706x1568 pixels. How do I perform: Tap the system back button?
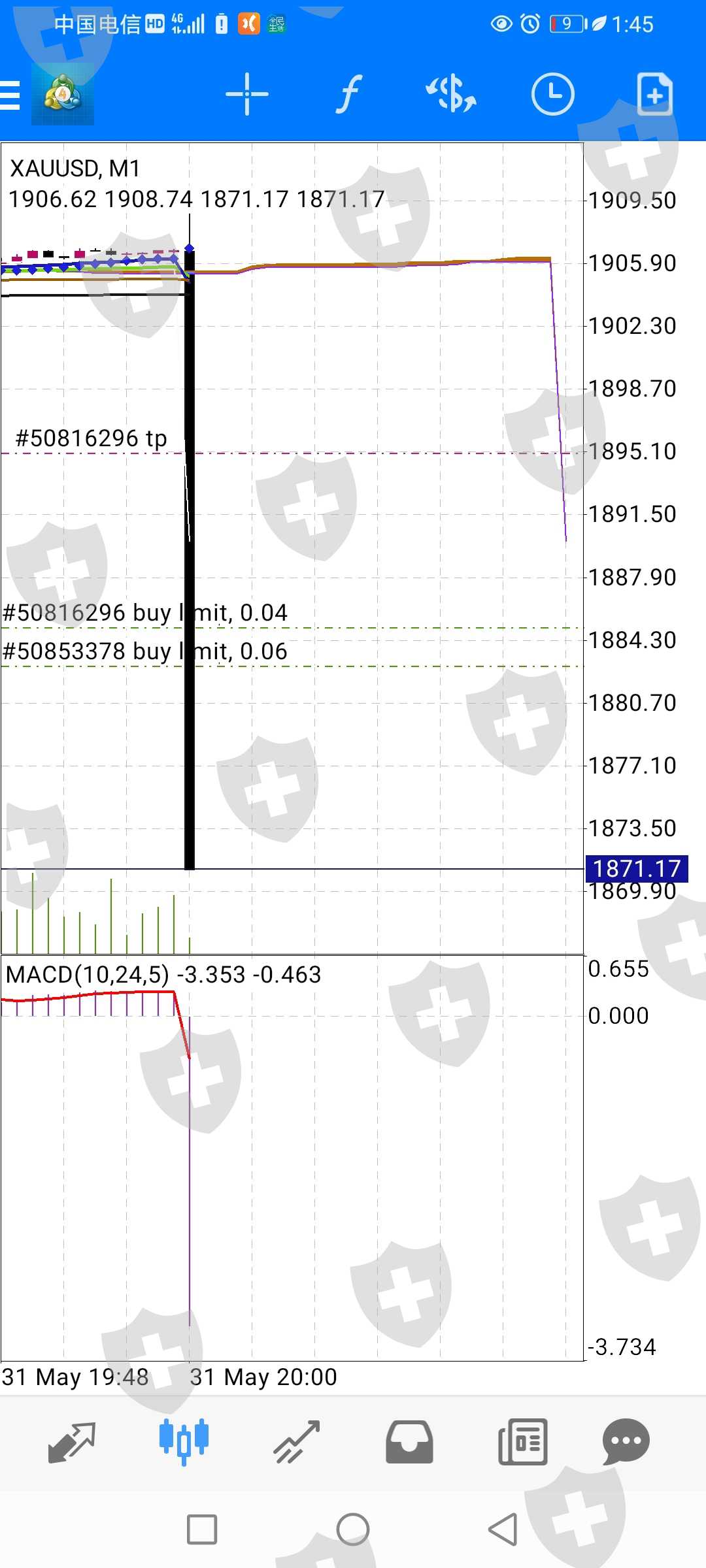(x=503, y=1529)
